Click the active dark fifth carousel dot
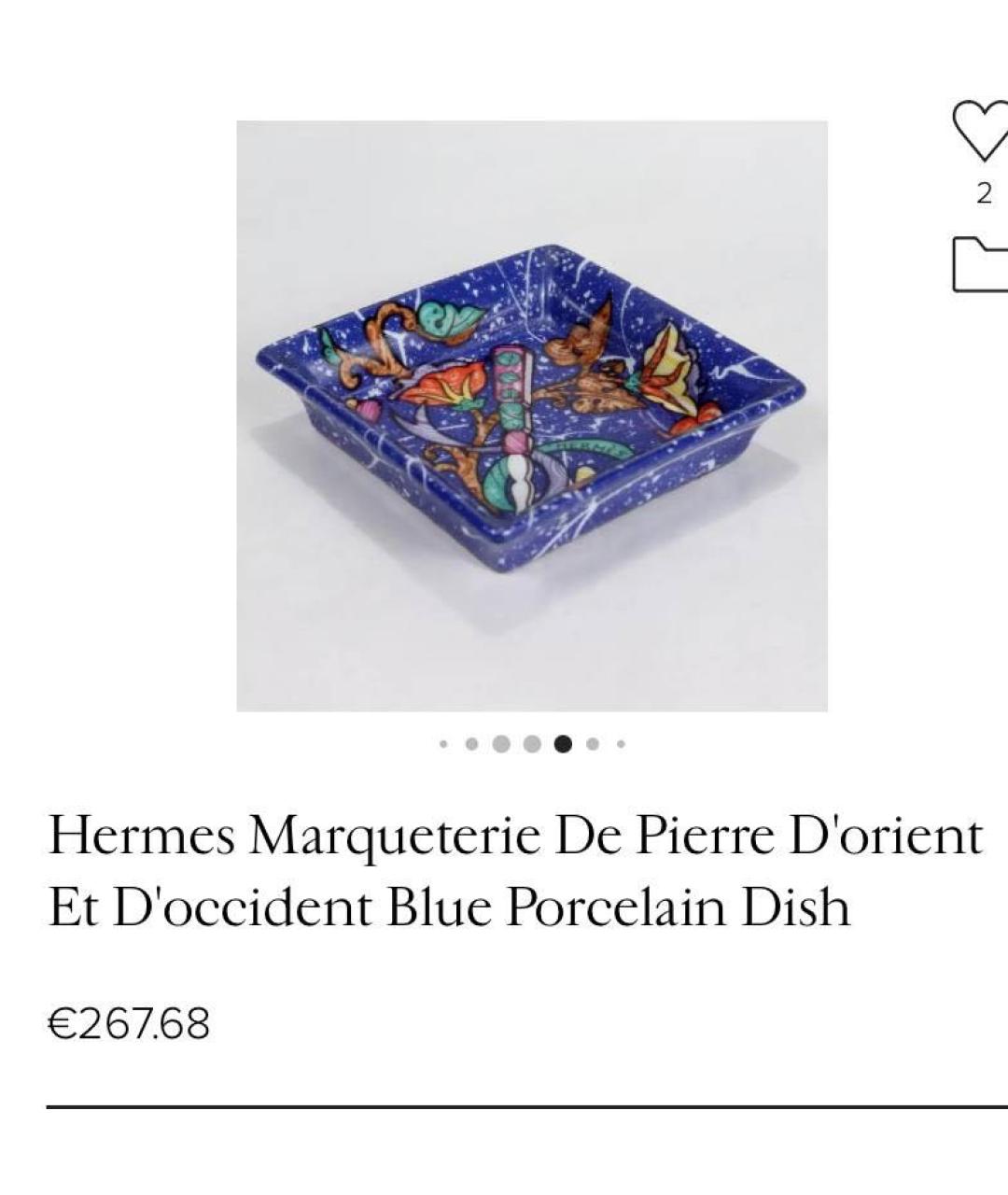This screenshot has width=1008, height=1195. pos(562,742)
